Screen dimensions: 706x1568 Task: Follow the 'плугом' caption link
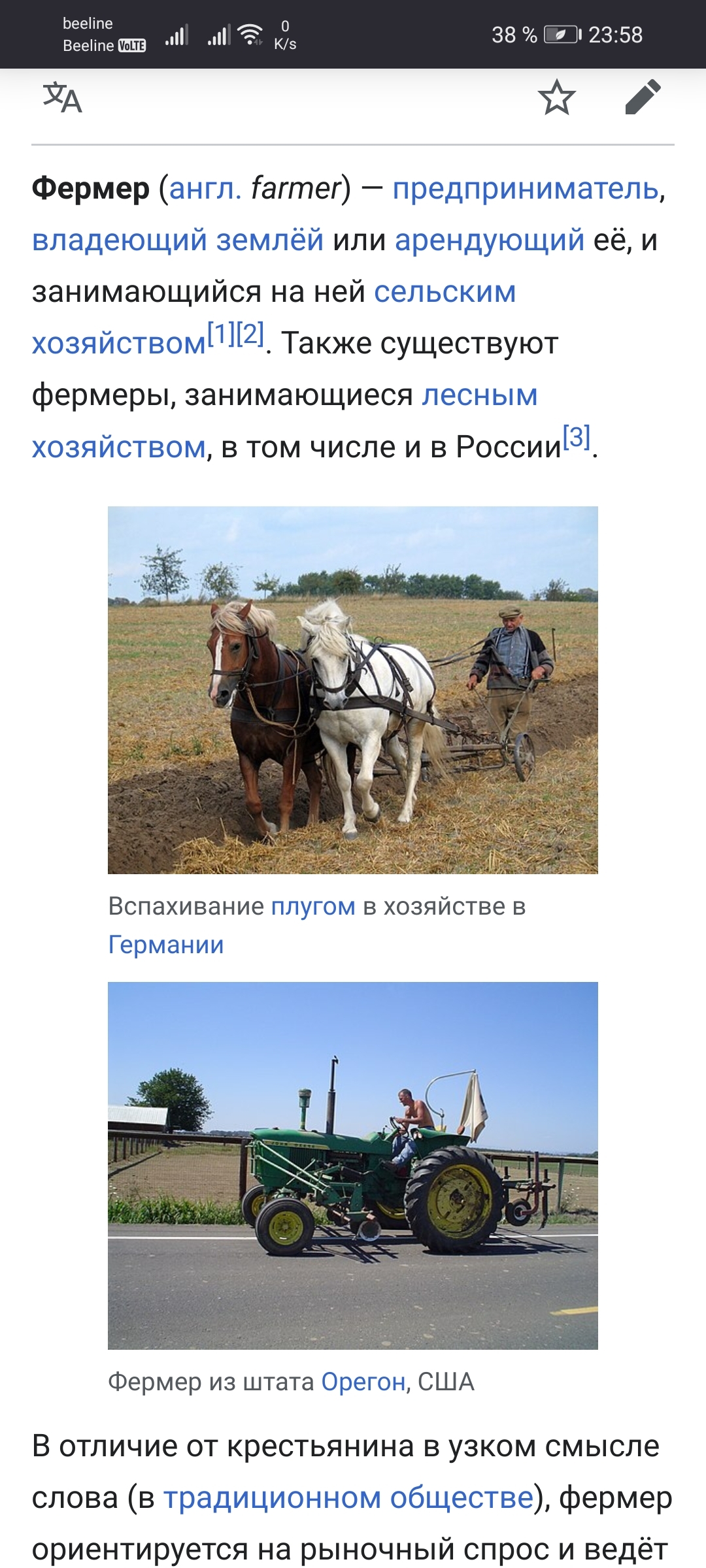(x=313, y=907)
